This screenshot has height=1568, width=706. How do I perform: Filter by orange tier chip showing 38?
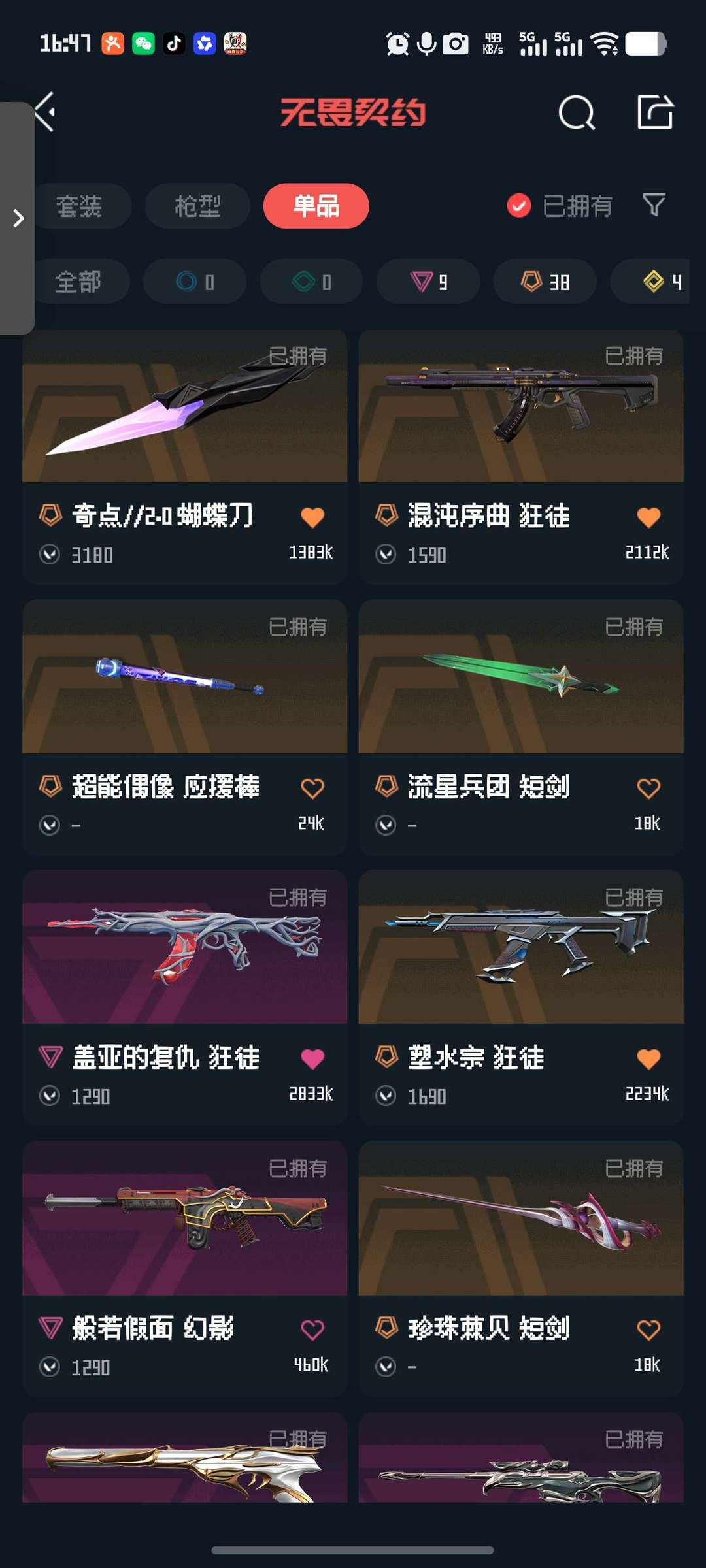point(545,282)
